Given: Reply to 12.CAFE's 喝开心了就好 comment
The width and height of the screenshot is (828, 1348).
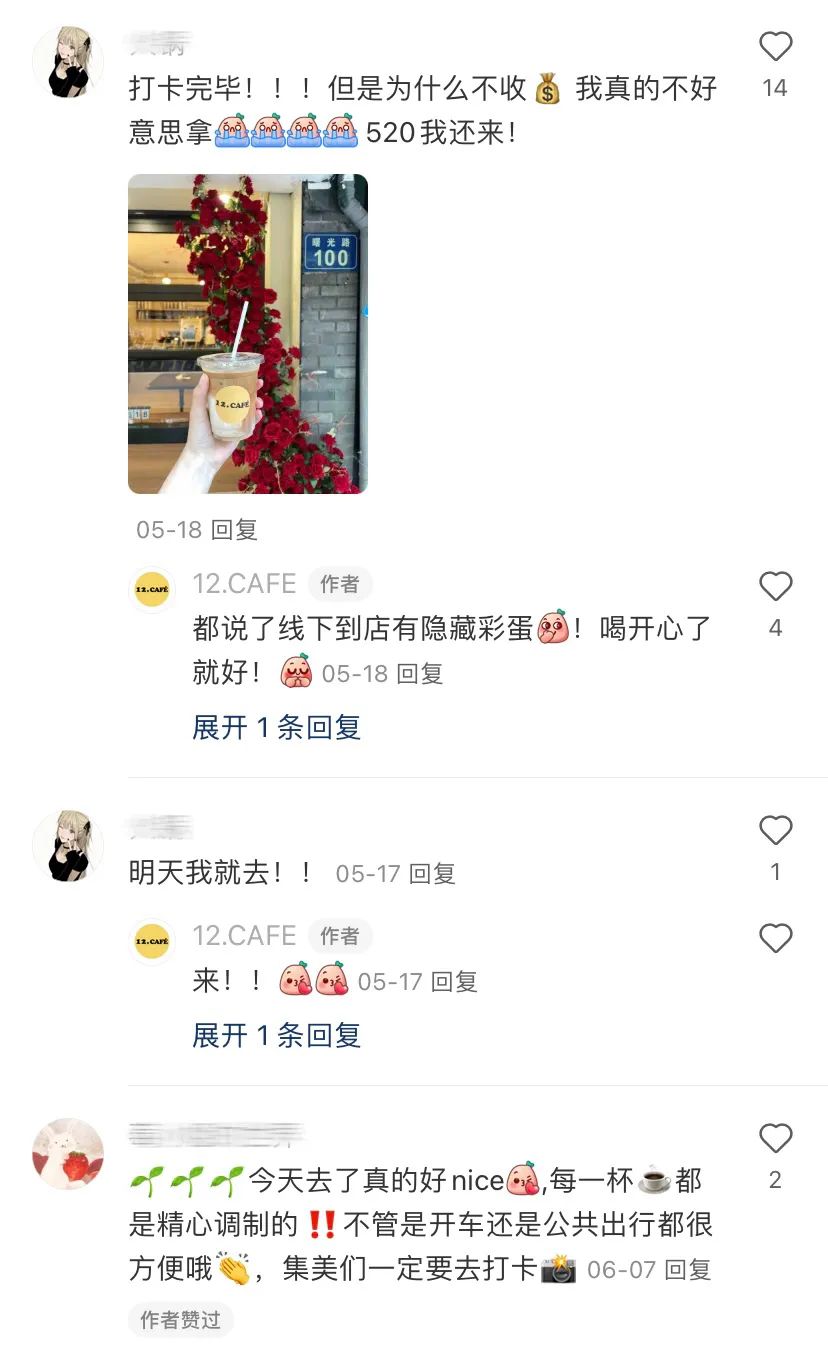Looking at the screenshot, I should tap(419, 674).
